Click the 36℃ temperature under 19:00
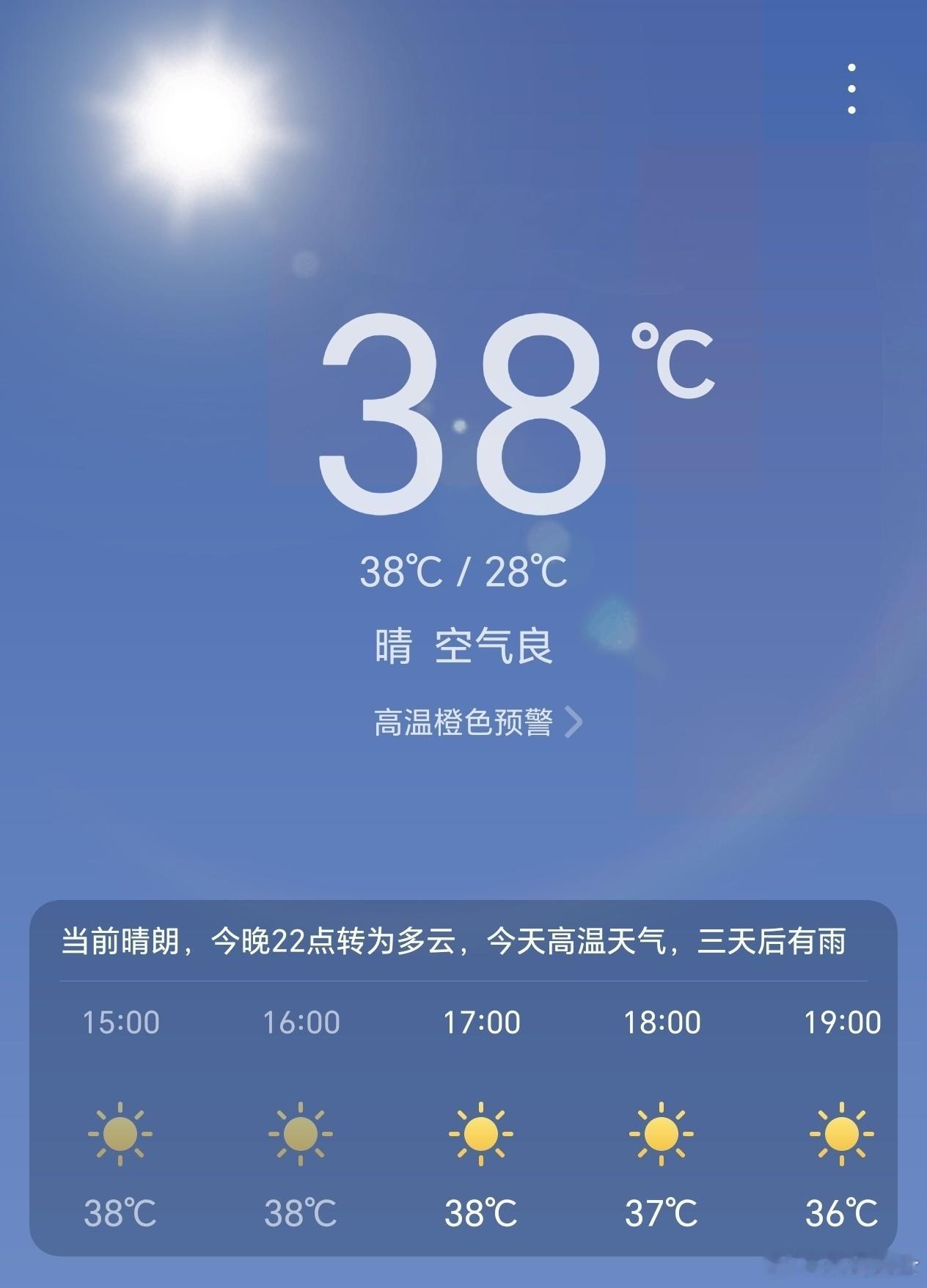This screenshot has height=1288, width=927. (840, 1216)
